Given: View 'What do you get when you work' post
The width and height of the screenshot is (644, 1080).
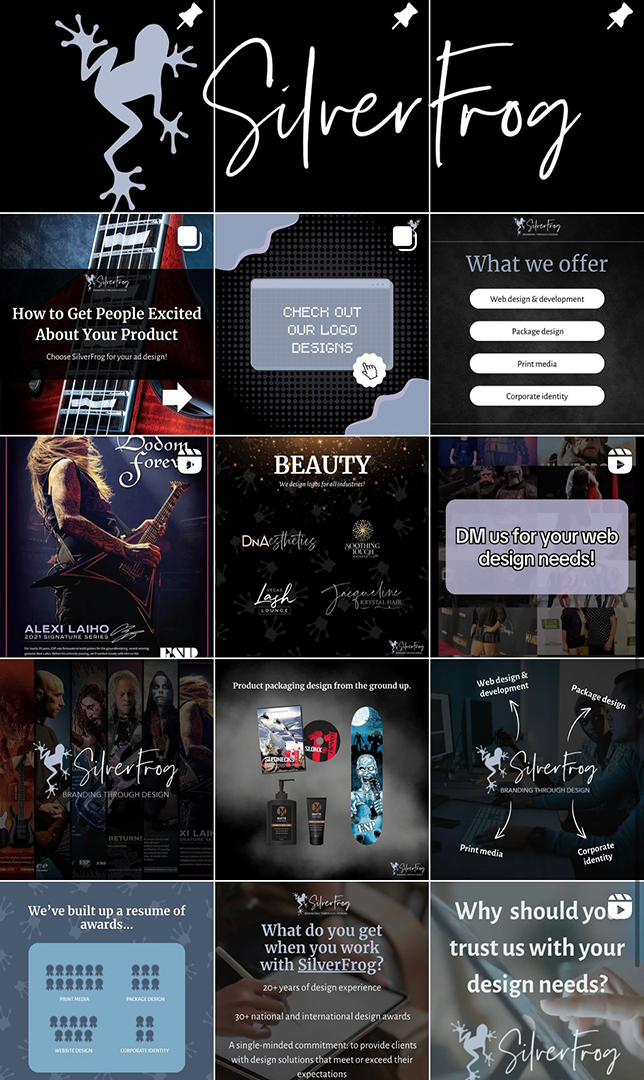Looking at the screenshot, I should coord(322,981).
